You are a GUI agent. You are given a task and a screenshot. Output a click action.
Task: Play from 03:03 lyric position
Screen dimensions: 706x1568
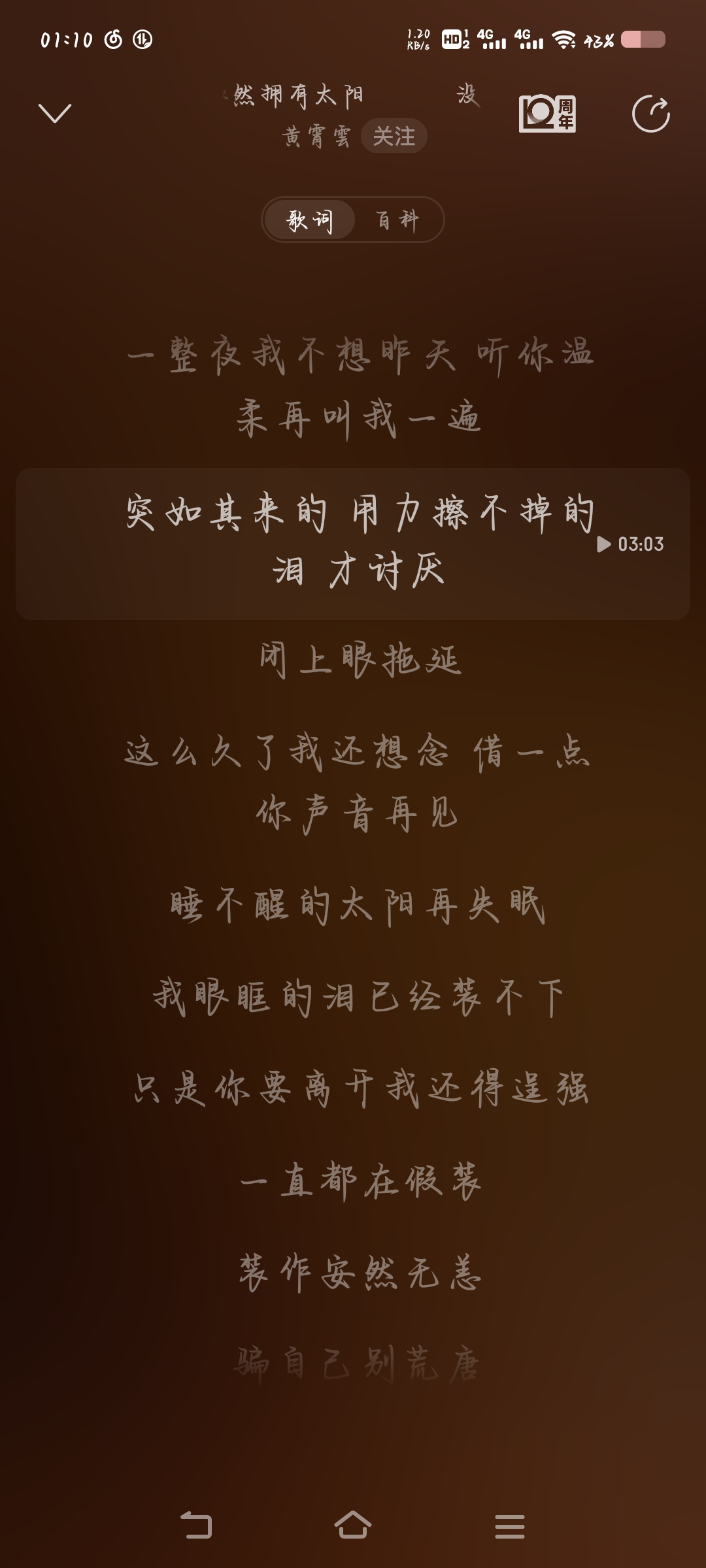pos(630,544)
